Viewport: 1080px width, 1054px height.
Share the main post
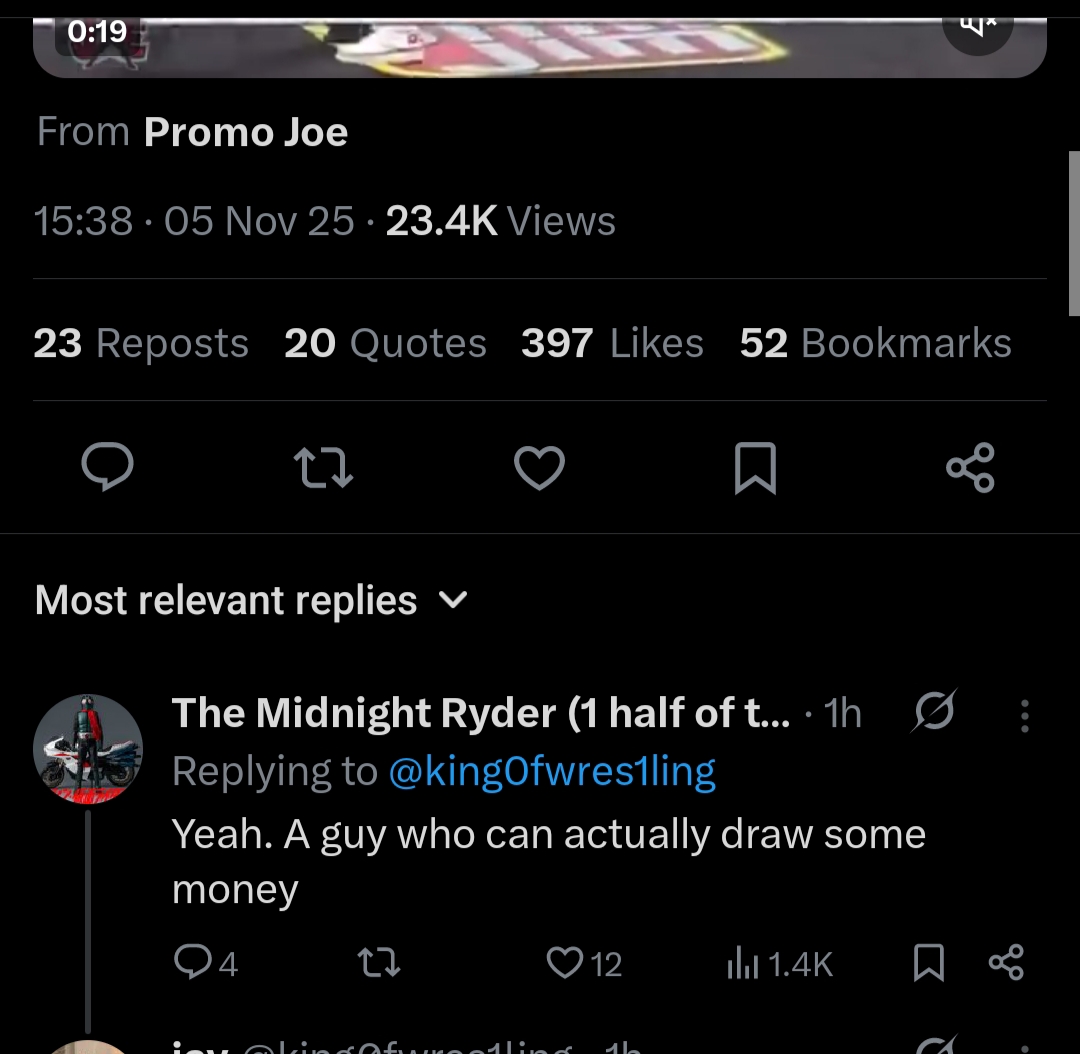tap(970, 468)
